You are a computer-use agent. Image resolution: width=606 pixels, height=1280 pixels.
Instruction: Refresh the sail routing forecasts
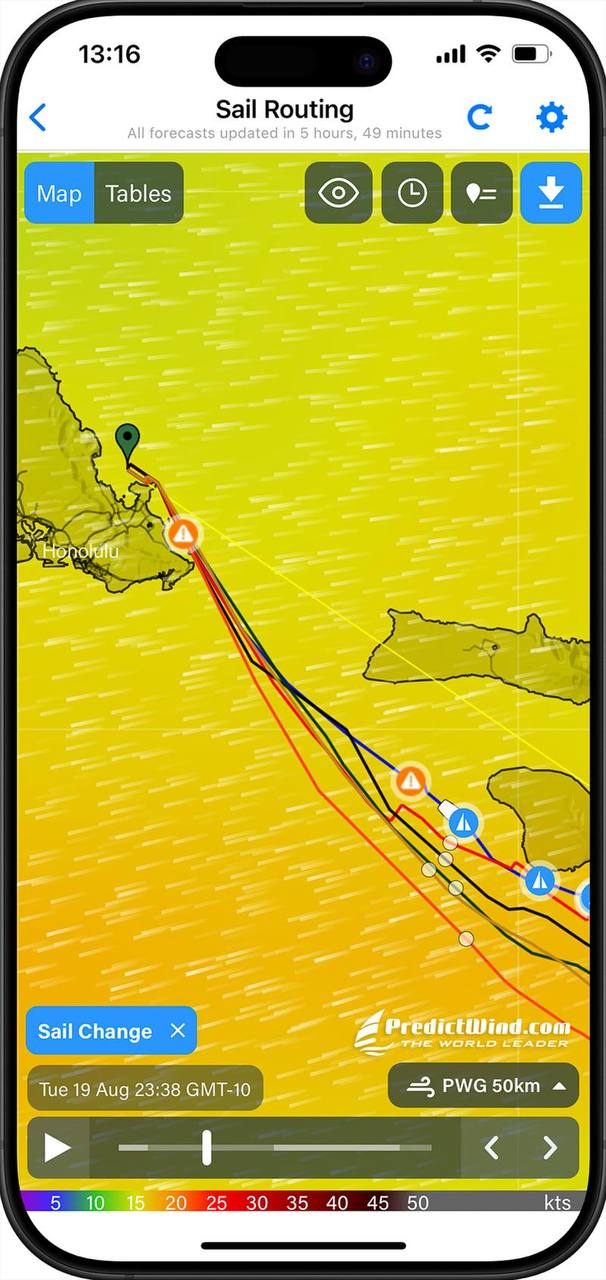[x=480, y=118]
